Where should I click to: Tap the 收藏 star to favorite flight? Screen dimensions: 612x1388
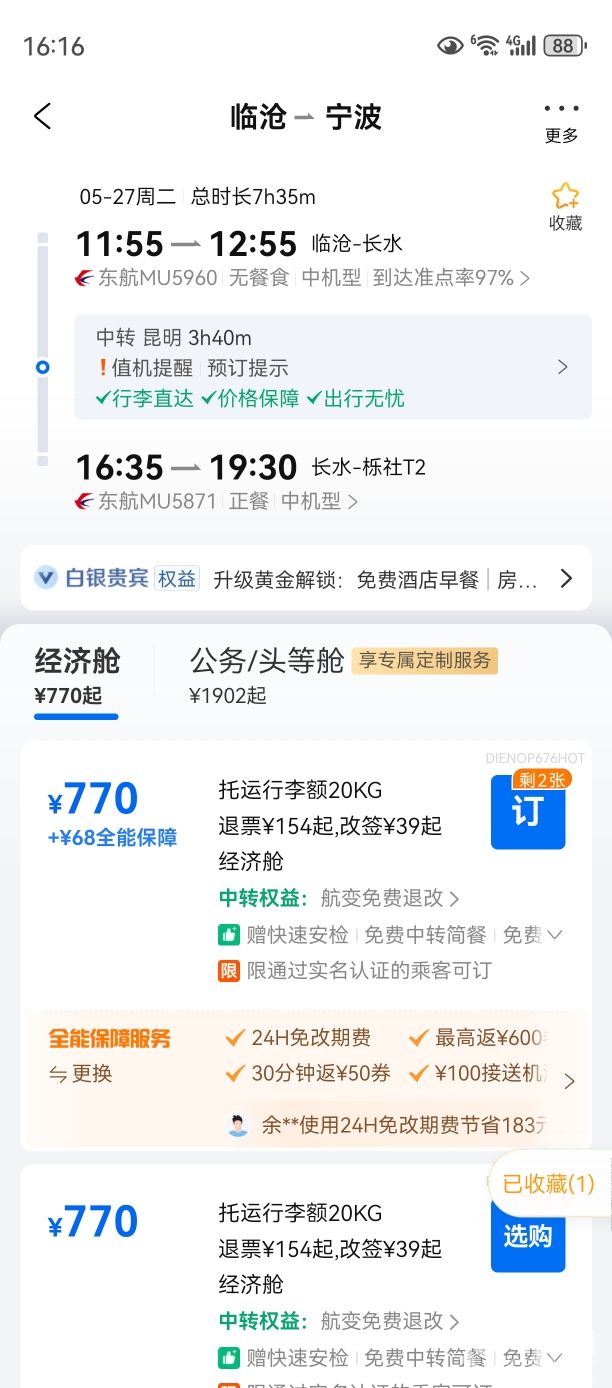pyautogui.click(x=566, y=207)
